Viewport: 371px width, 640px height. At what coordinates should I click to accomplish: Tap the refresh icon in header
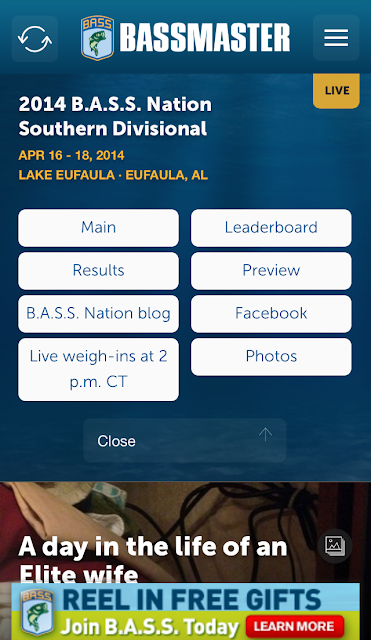(x=35, y=39)
